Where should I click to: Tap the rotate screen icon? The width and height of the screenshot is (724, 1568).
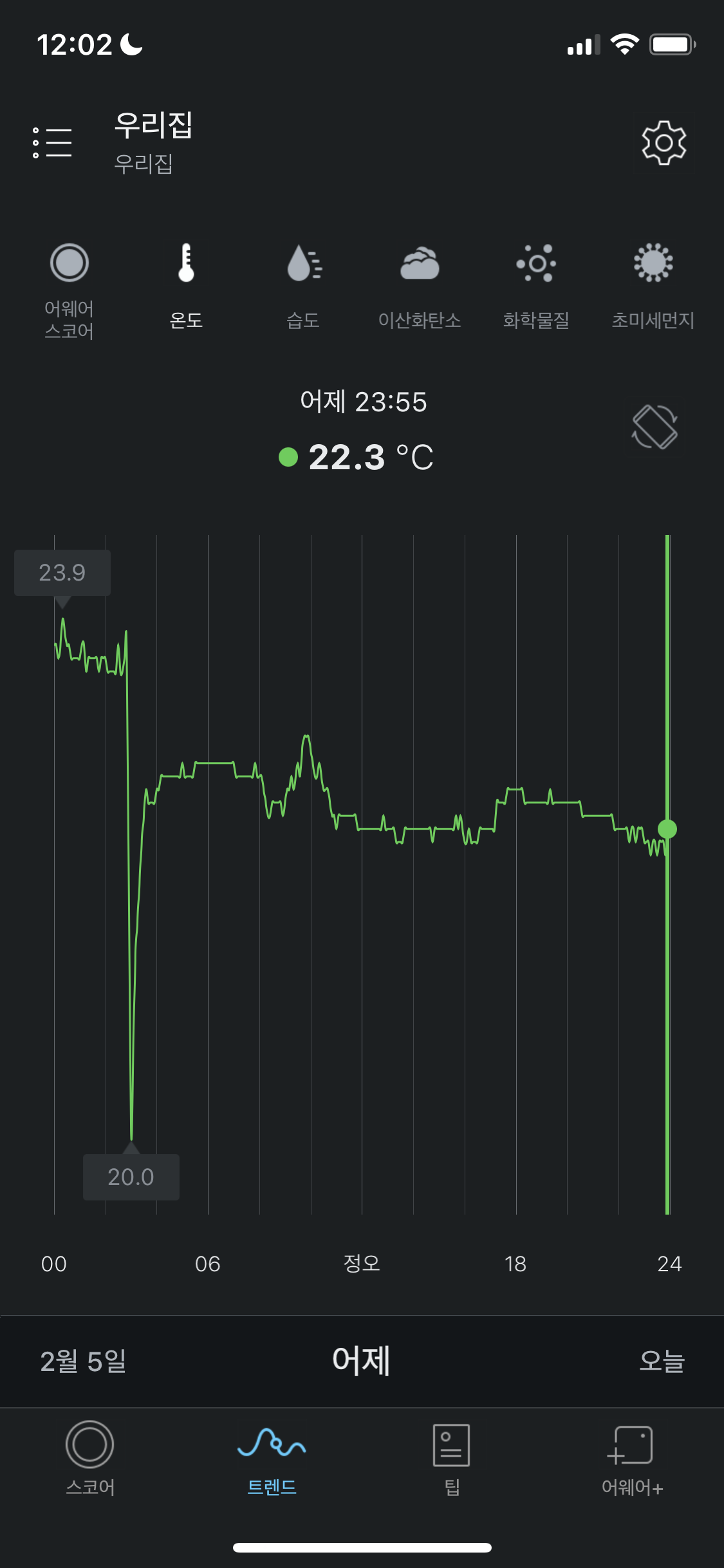(654, 427)
